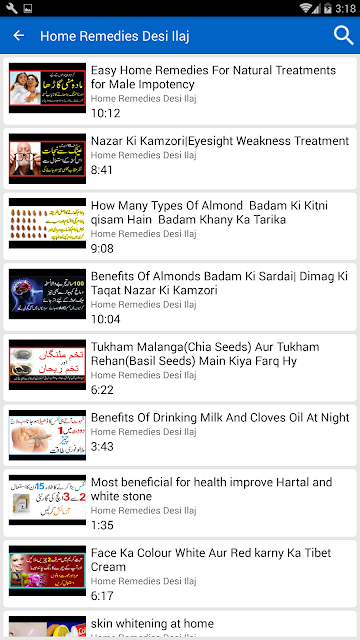This screenshot has width=360, height=640.
Task: Open the Hartal and white stone video
Action: tap(180, 503)
